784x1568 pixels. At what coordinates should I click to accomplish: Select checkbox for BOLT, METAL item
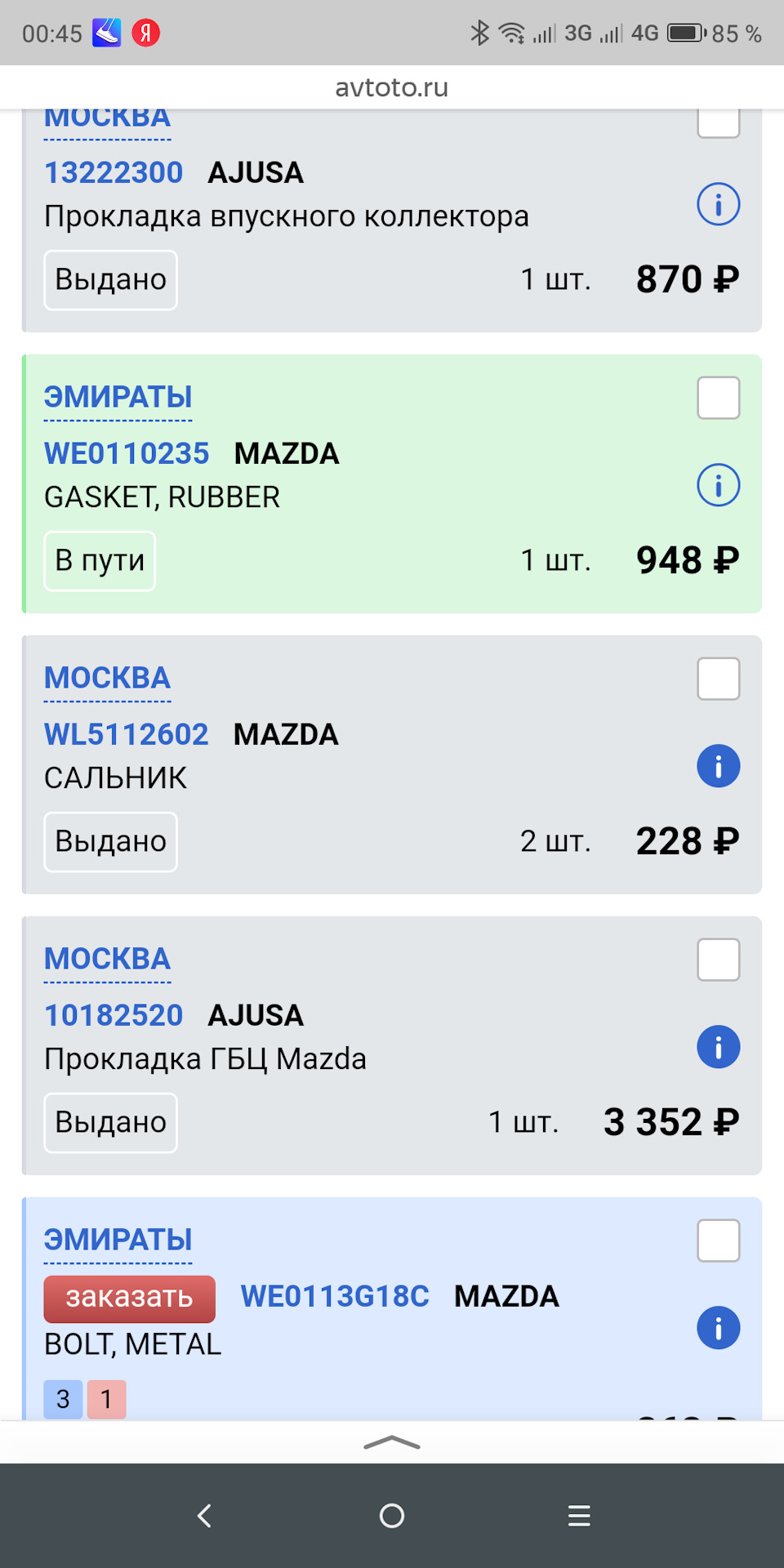(x=718, y=1241)
